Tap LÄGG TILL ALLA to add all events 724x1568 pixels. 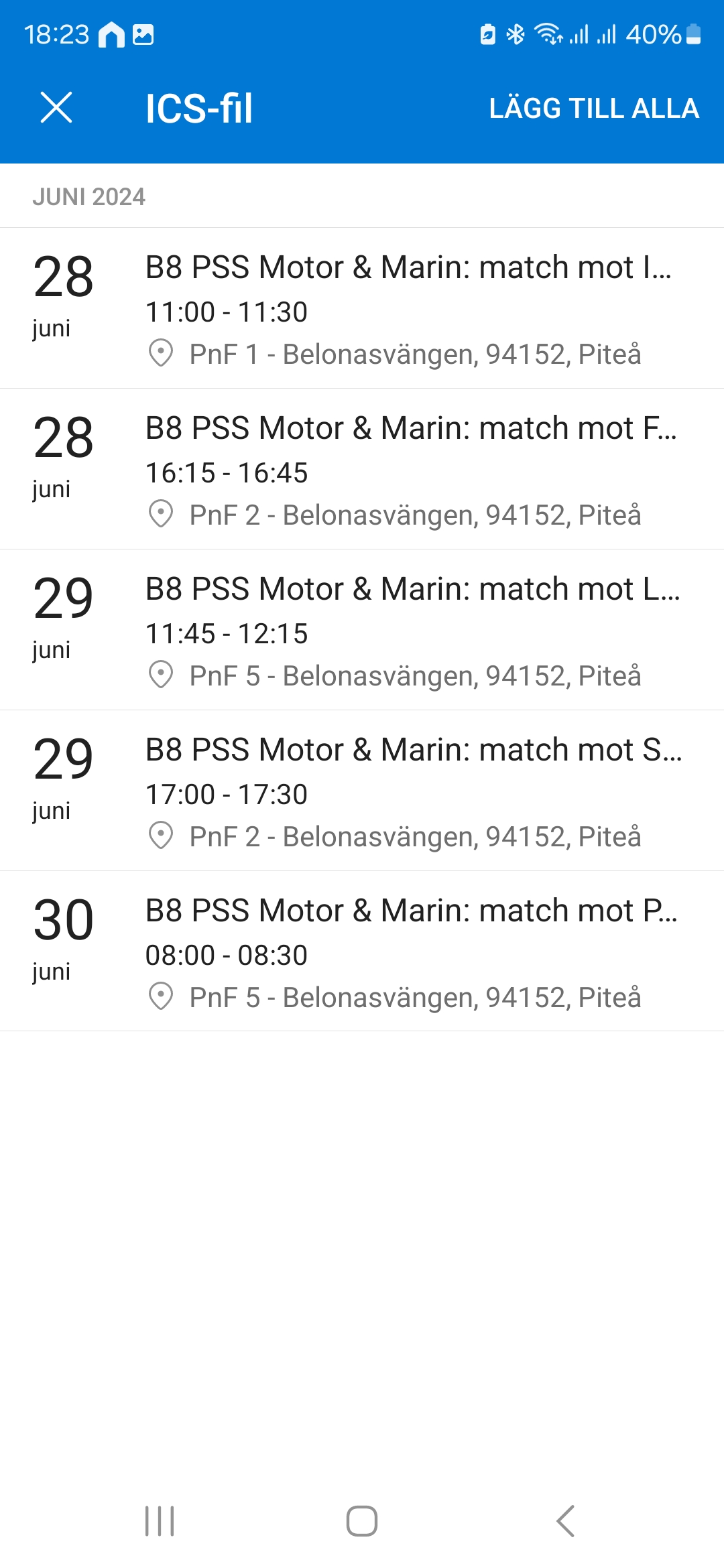tap(594, 109)
